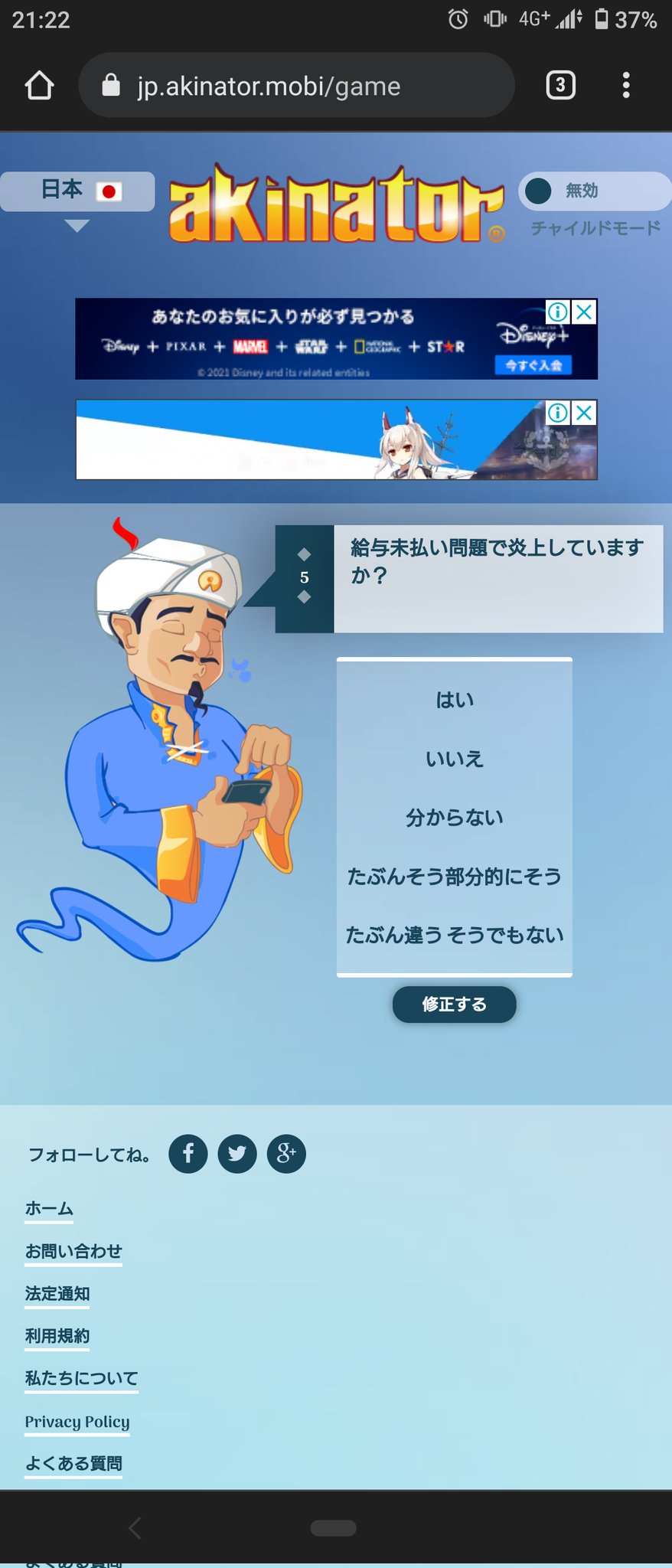Image resolution: width=672 pixels, height=1568 pixels.
Task: Select the 分からない answer
Action: (x=455, y=818)
